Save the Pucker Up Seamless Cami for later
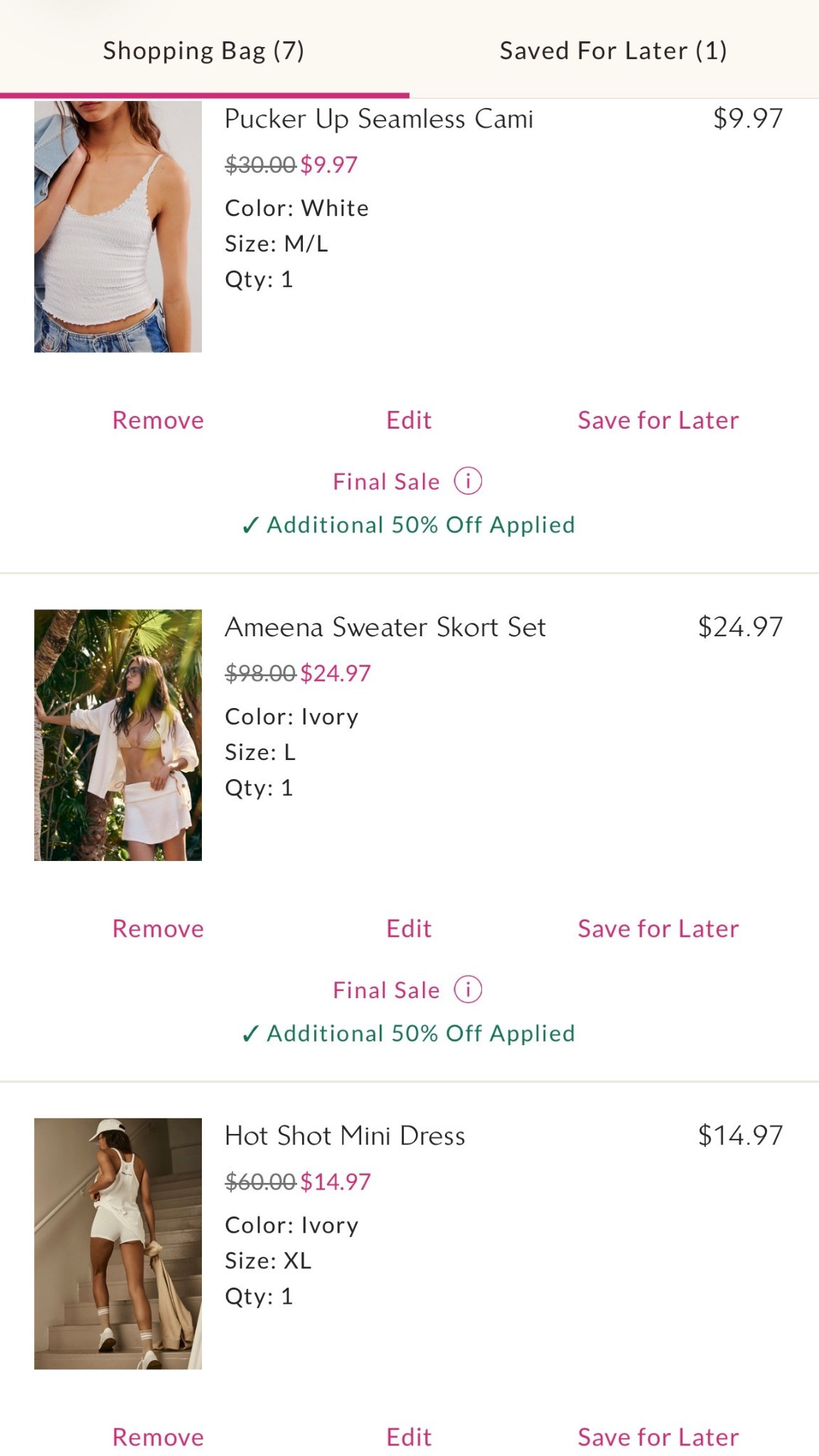The image size is (819, 1456). click(x=658, y=419)
